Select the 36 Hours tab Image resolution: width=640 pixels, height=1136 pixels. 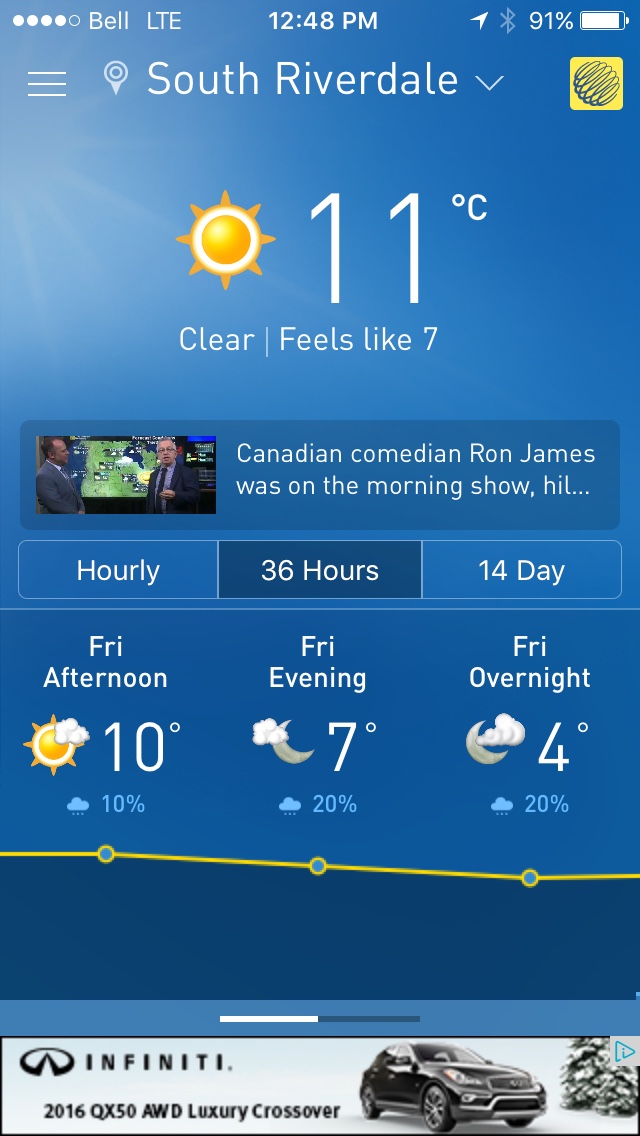tap(320, 570)
